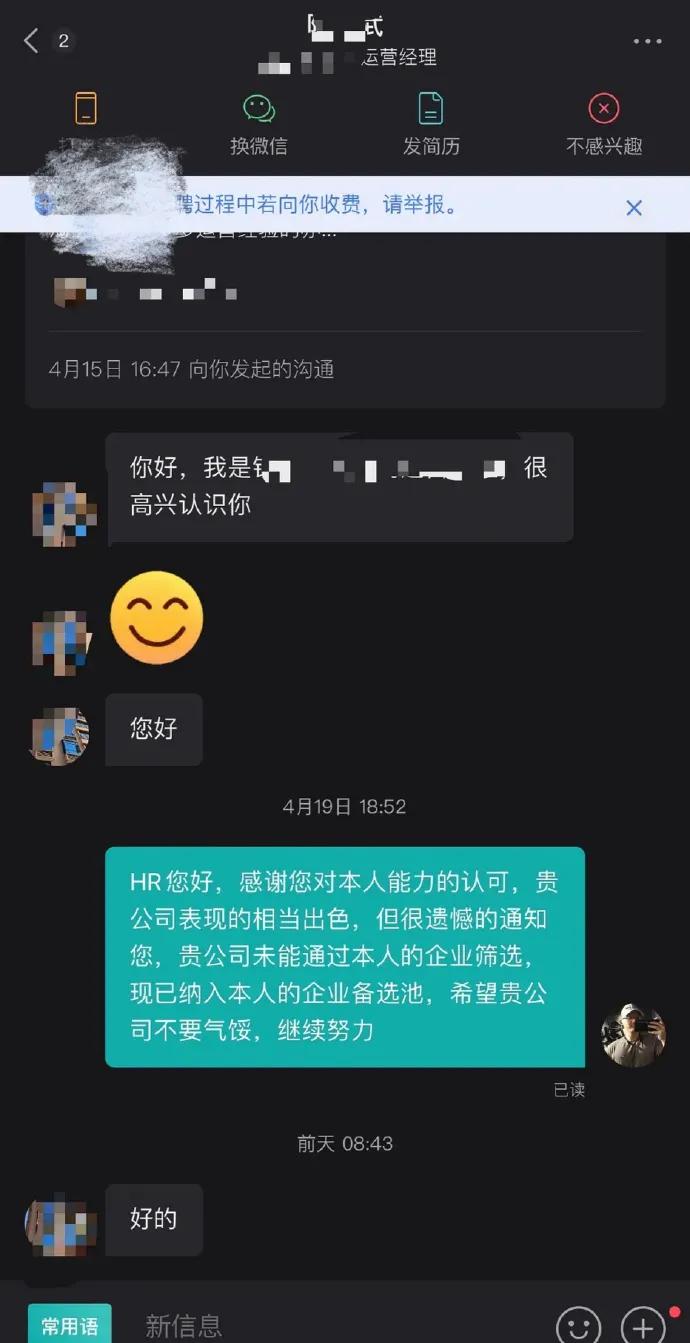Open the recruiter's avatar beside 您好
This screenshot has width=690, height=1343.
pos(60,736)
